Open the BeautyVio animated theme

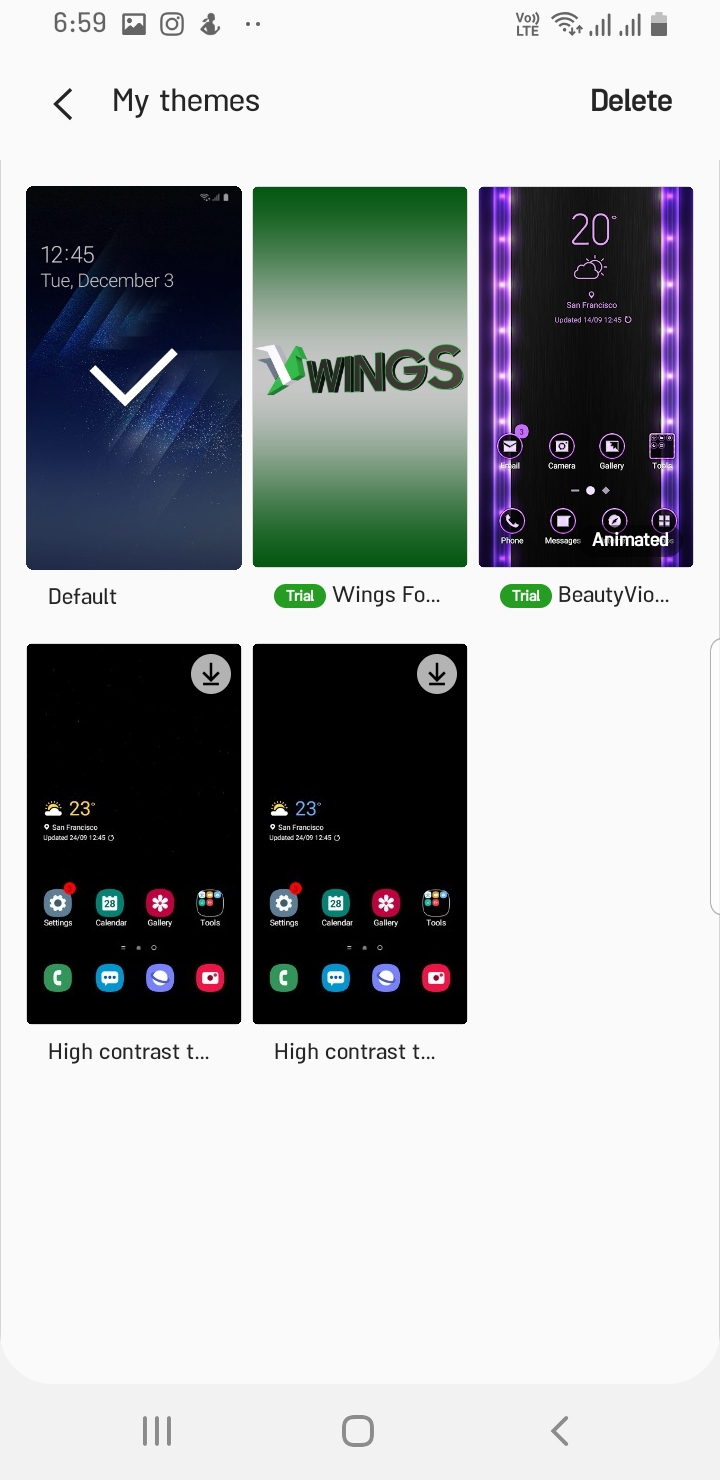[x=586, y=378]
